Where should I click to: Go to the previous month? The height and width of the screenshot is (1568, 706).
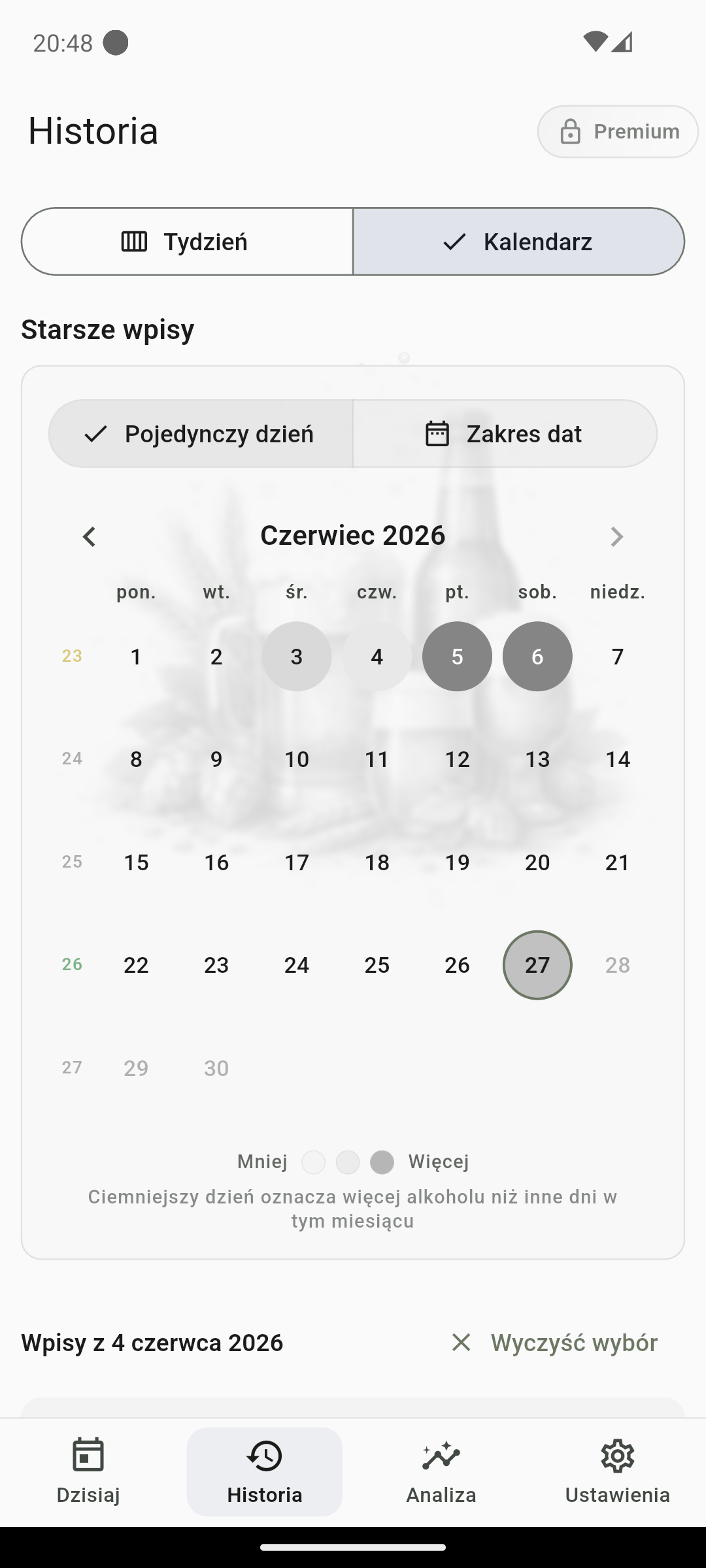[x=89, y=536]
